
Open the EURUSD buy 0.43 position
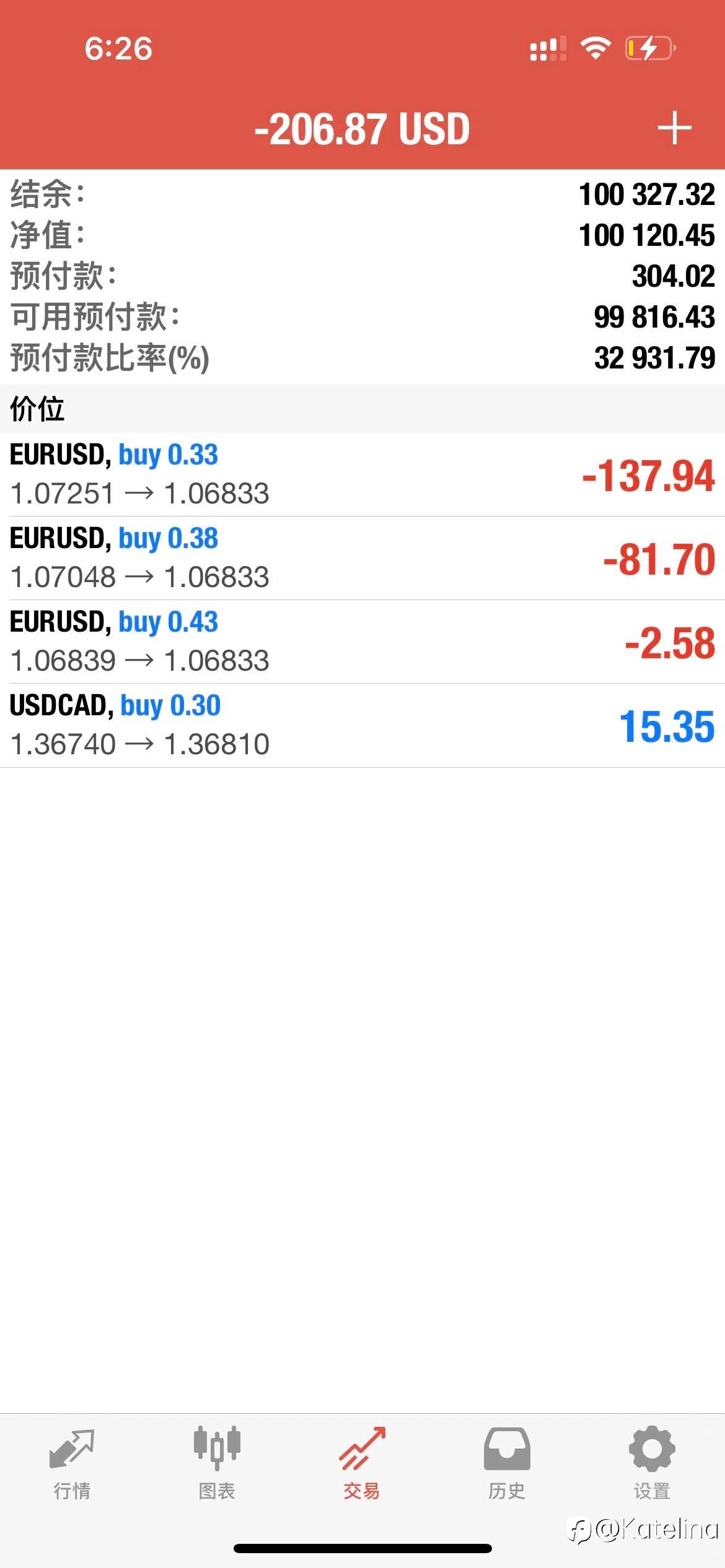point(362,642)
